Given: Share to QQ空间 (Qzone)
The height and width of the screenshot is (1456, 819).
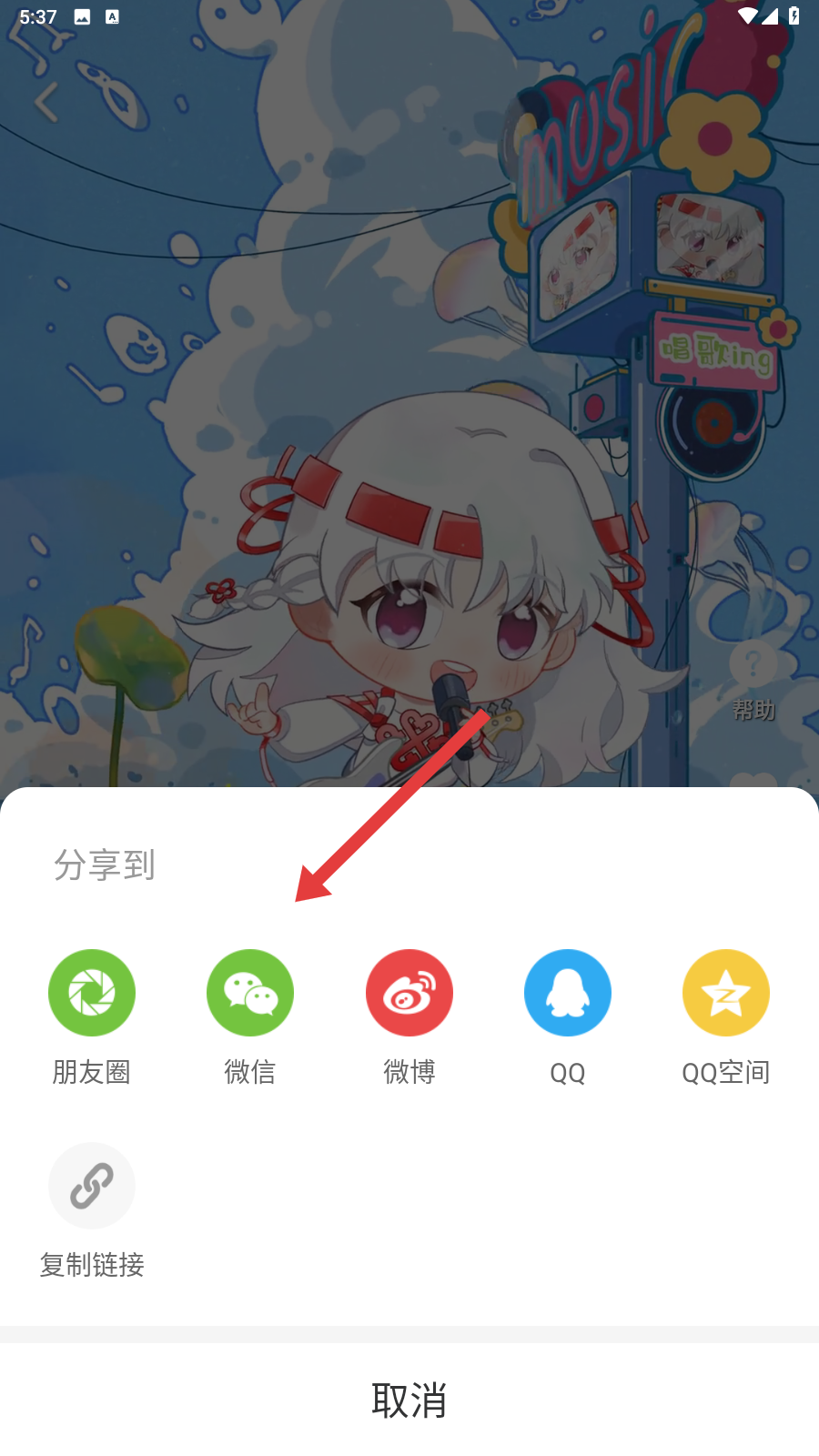Looking at the screenshot, I should [x=725, y=993].
